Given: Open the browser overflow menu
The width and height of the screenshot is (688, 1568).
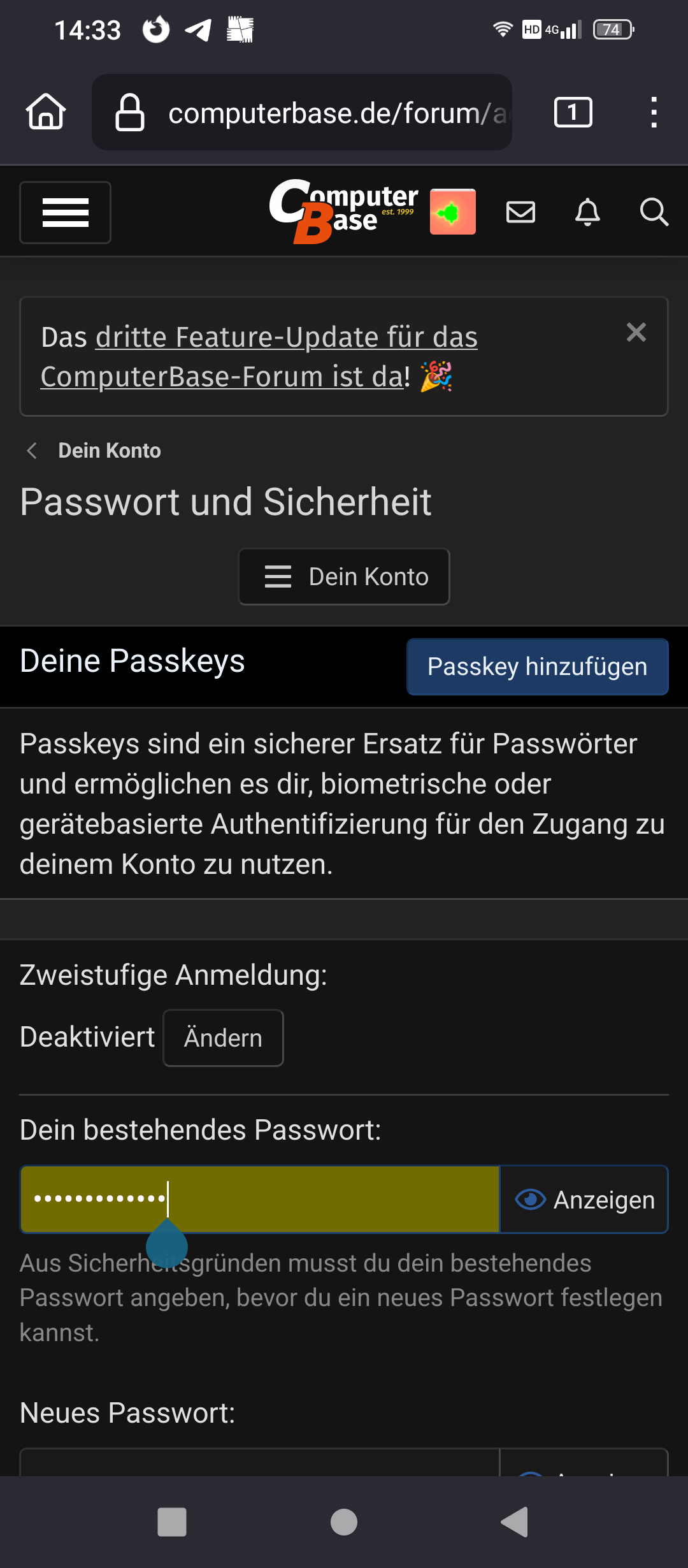Looking at the screenshot, I should (x=654, y=113).
